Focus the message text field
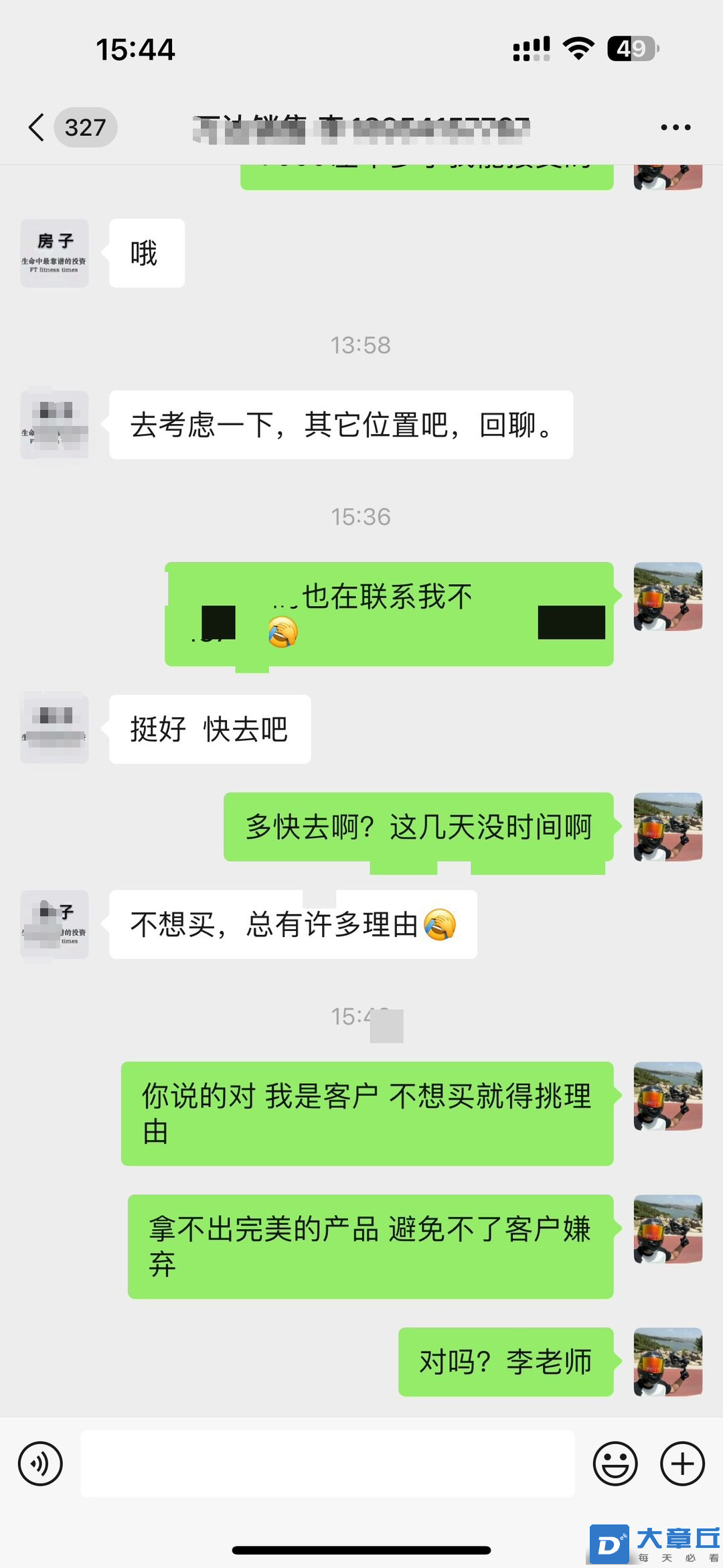The width and height of the screenshot is (723, 1568). pos(327,1464)
